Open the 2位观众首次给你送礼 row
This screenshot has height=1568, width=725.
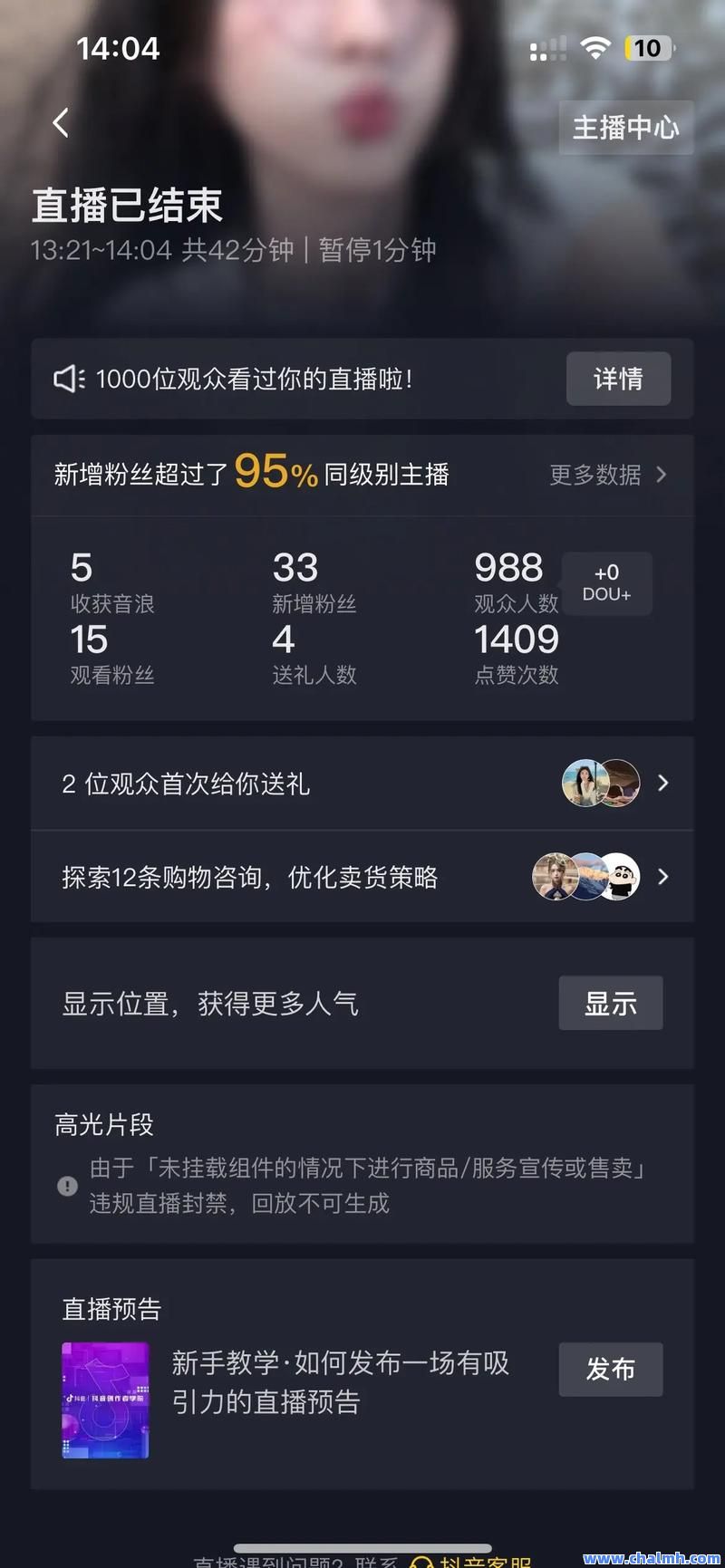[362, 784]
